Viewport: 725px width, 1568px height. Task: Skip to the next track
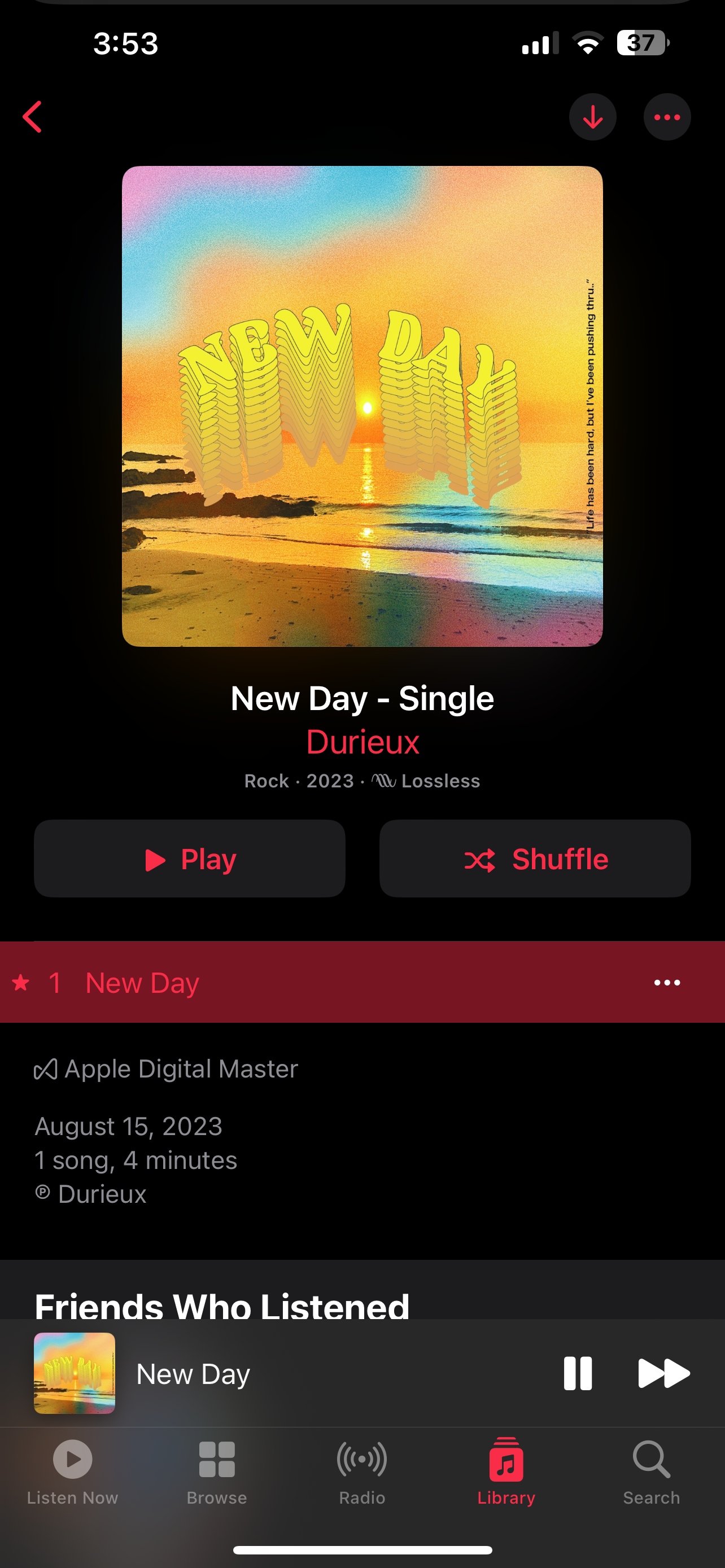click(x=663, y=1373)
